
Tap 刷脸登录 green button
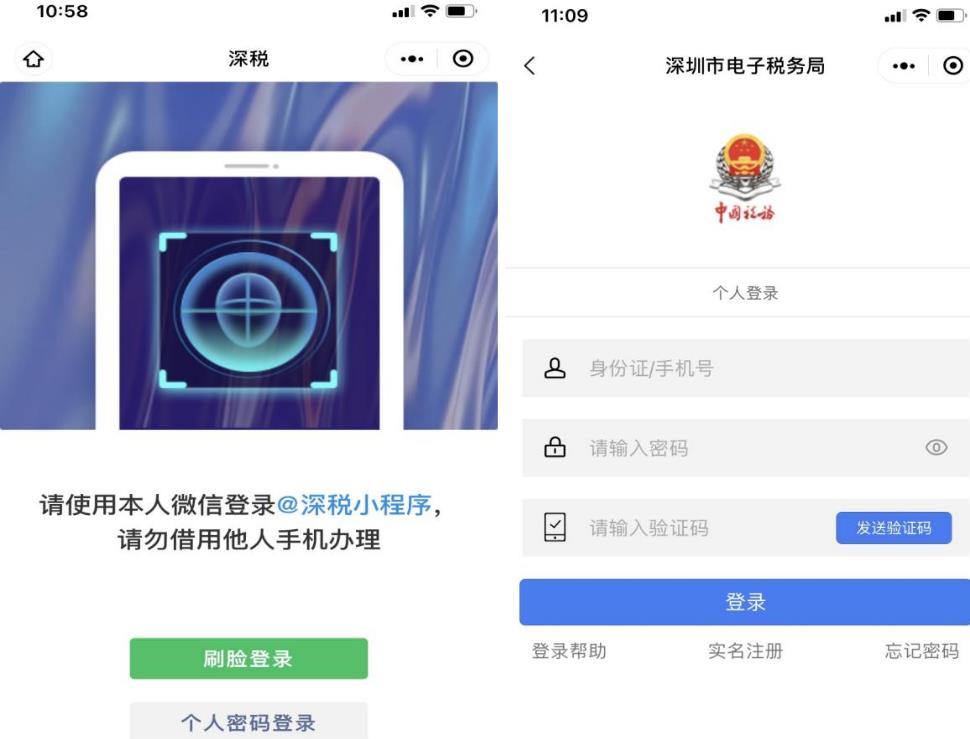pyautogui.click(x=248, y=659)
